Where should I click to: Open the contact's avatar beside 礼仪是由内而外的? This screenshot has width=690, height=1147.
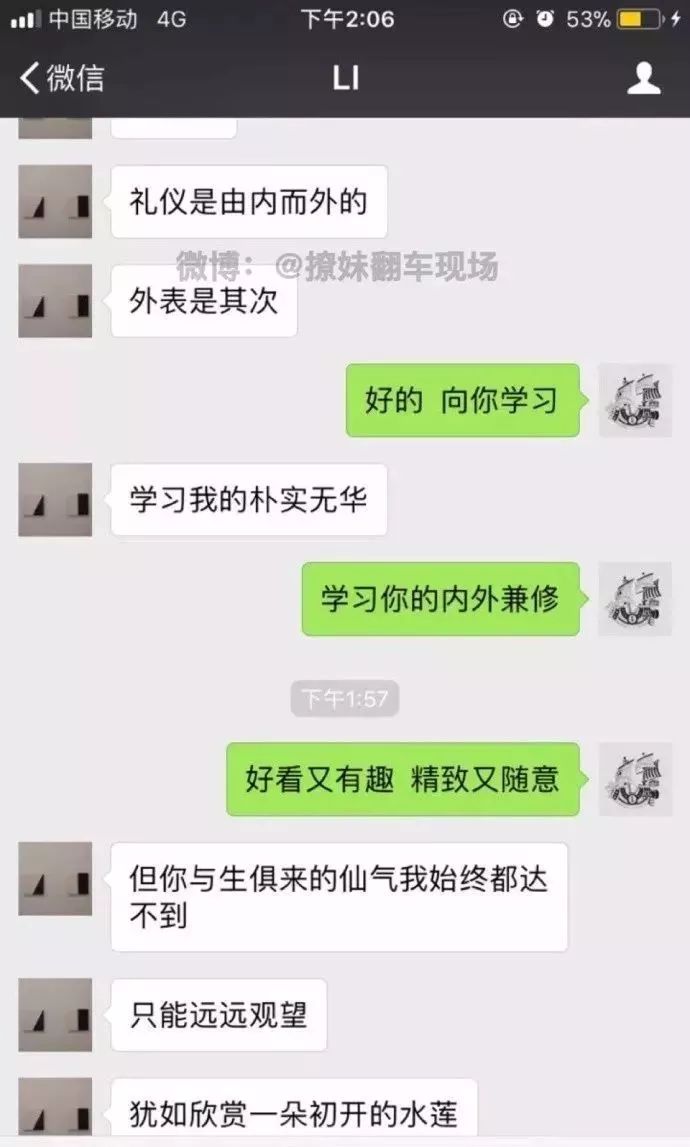pos(55,201)
